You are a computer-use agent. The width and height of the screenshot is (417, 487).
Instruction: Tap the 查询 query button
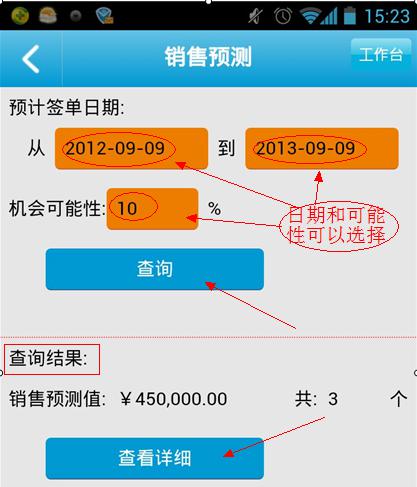155,269
